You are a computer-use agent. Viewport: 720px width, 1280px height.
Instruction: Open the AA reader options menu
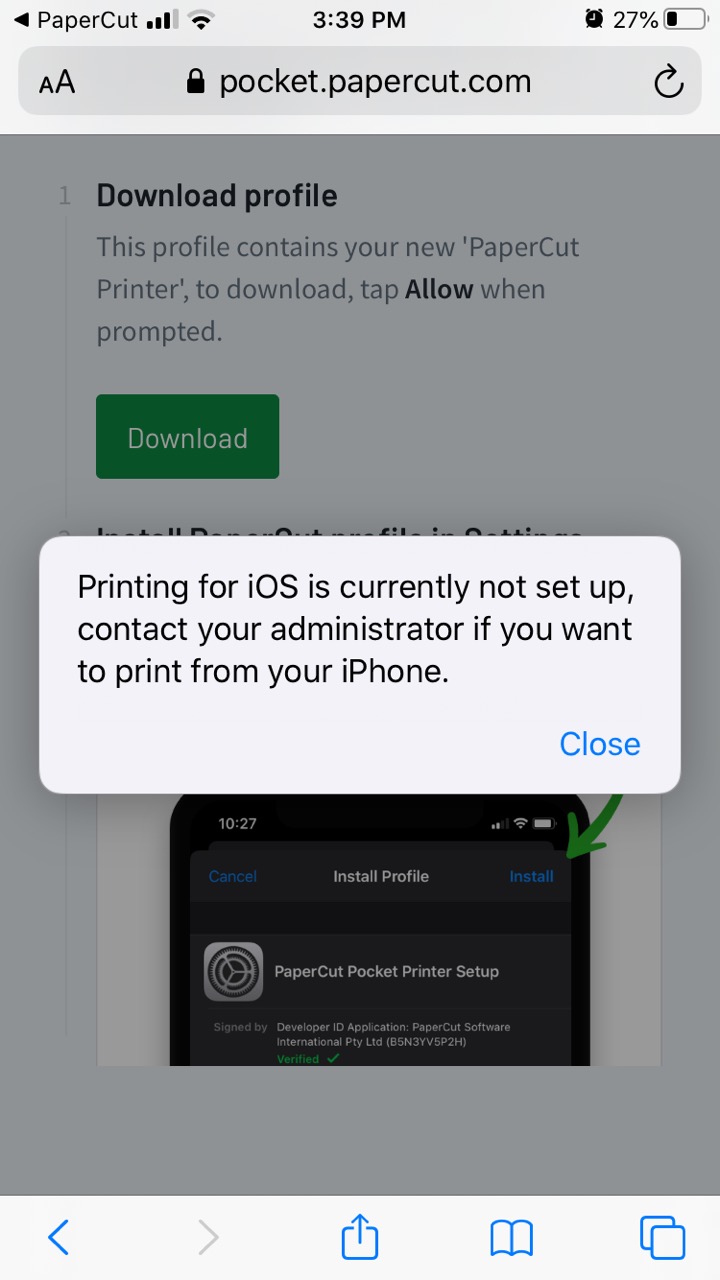click(x=57, y=82)
